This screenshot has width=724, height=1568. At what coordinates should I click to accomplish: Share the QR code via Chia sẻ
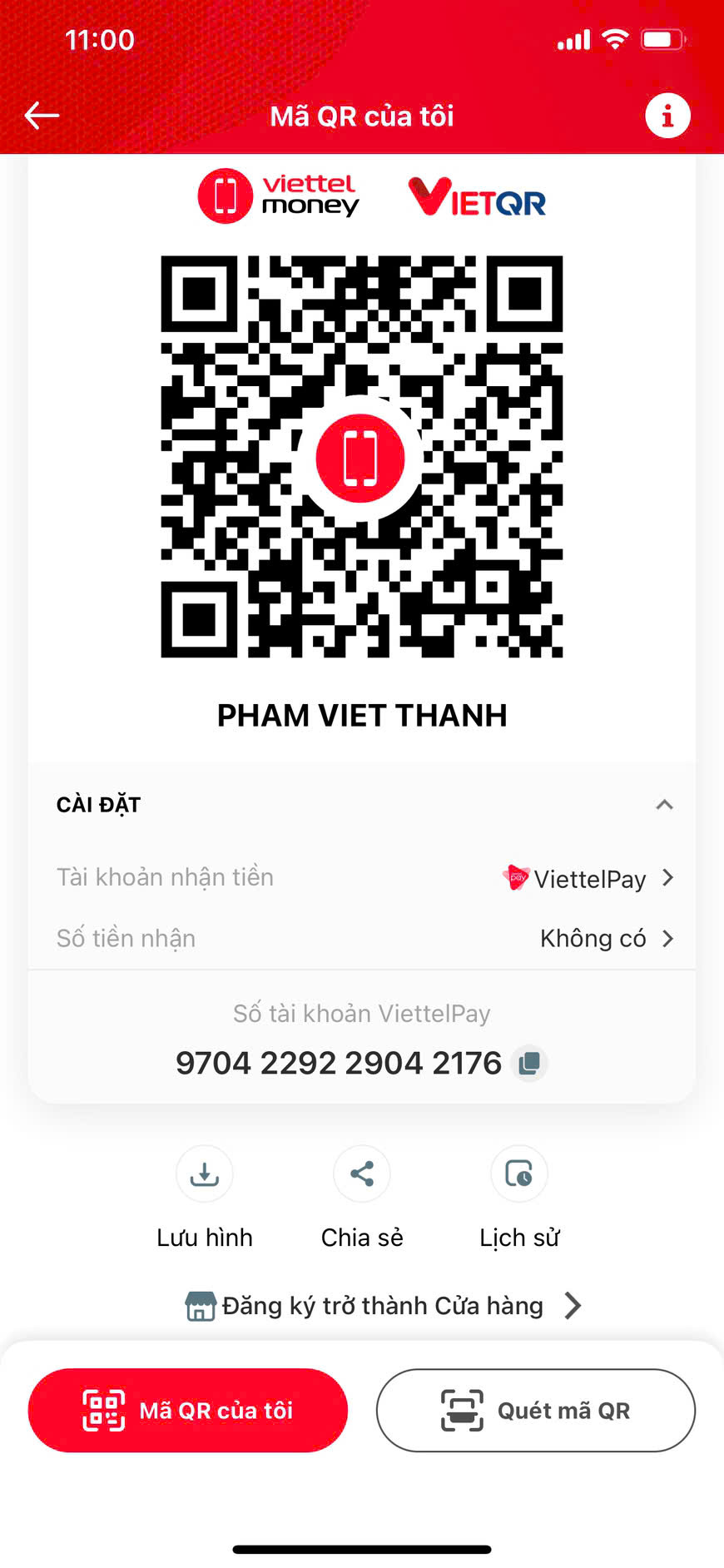pyautogui.click(x=362, y=1198)
